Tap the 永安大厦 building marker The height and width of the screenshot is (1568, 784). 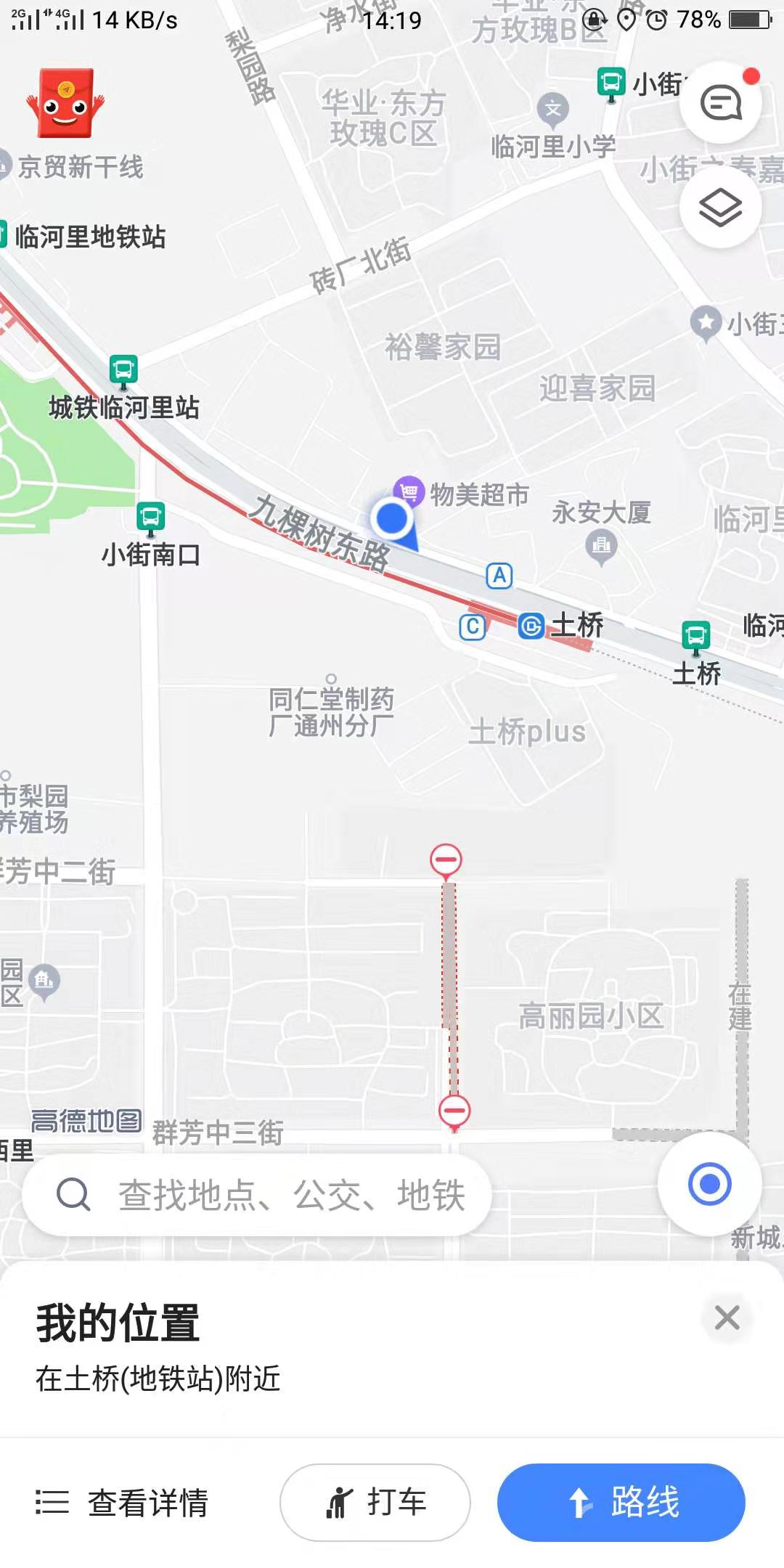[601, 546]
